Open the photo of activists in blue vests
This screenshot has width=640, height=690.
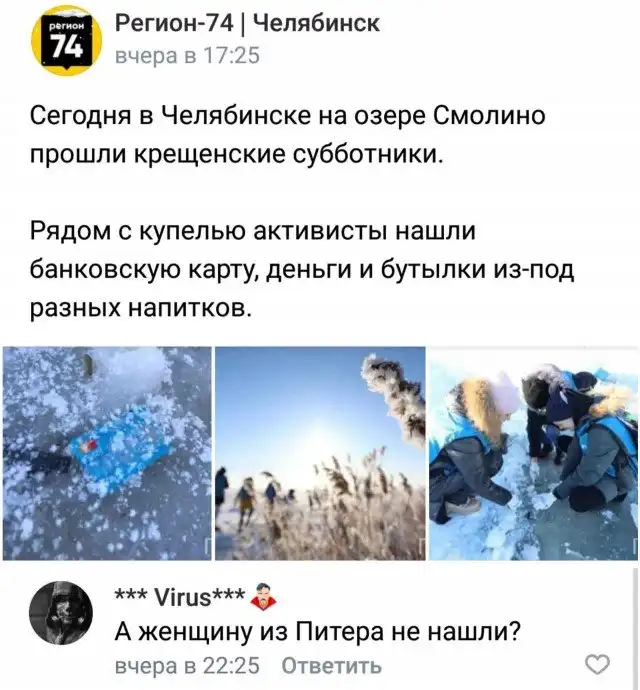click(533, 453)
